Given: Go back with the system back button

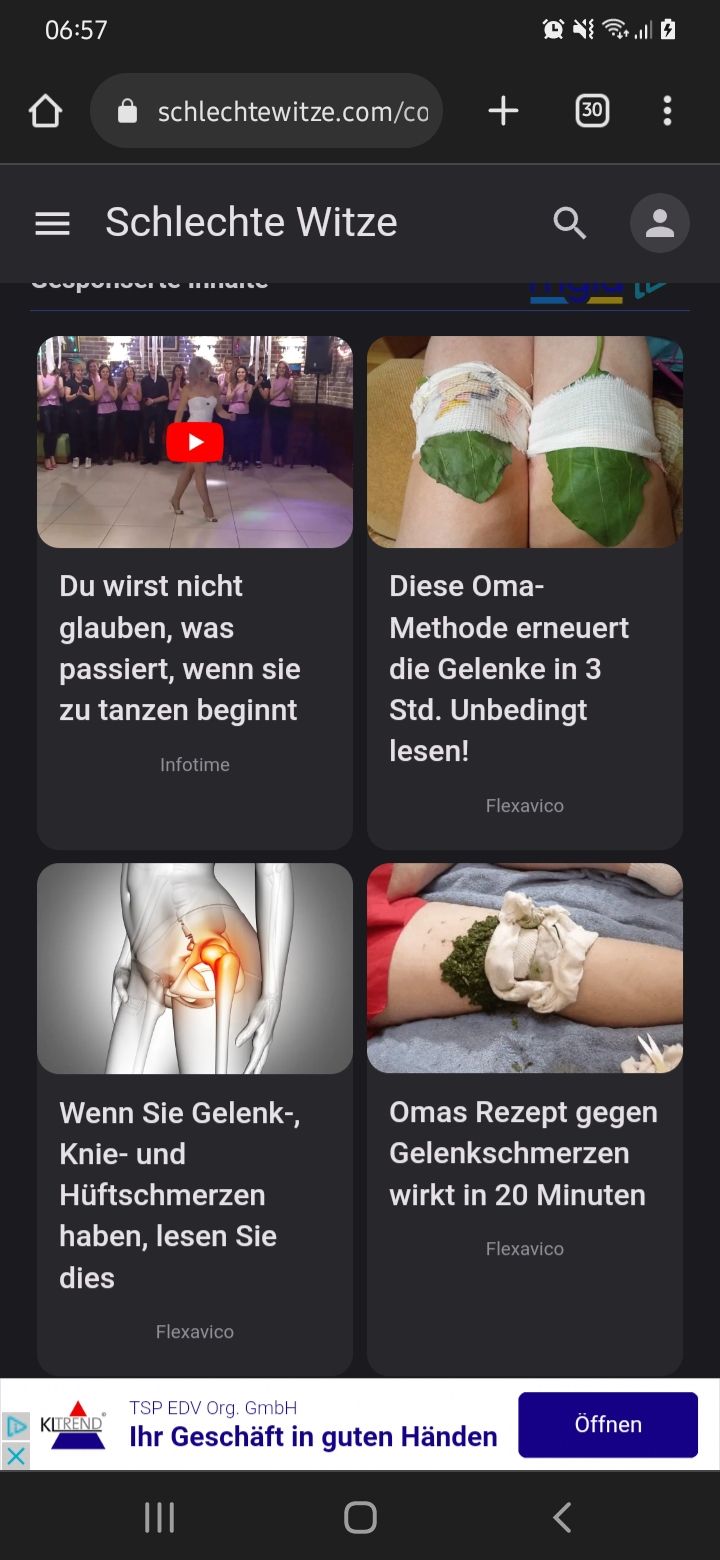Looking at the screenshot, I should (562, 1517).
